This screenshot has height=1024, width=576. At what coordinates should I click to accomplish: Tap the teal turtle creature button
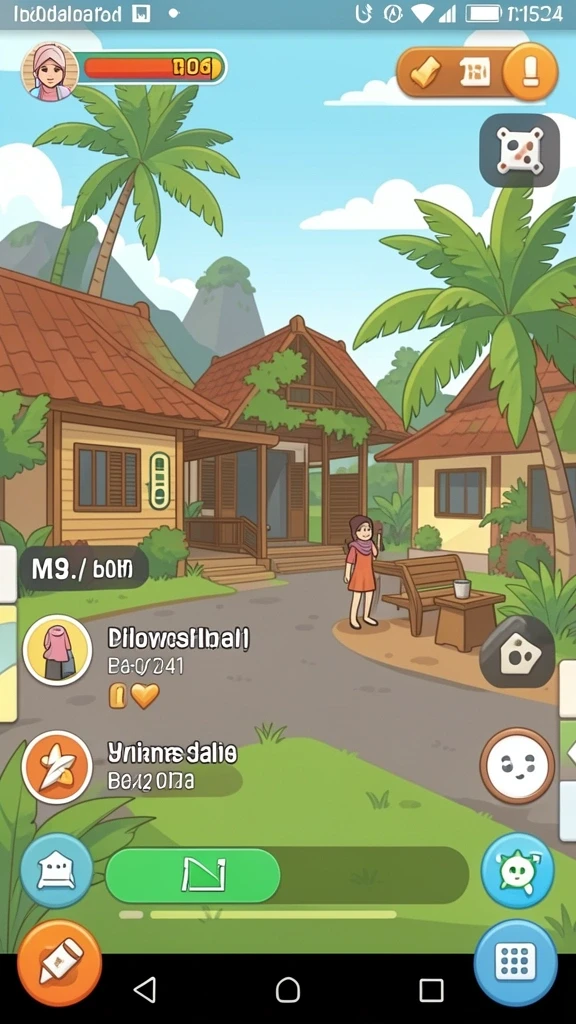(x=517, y=871)
